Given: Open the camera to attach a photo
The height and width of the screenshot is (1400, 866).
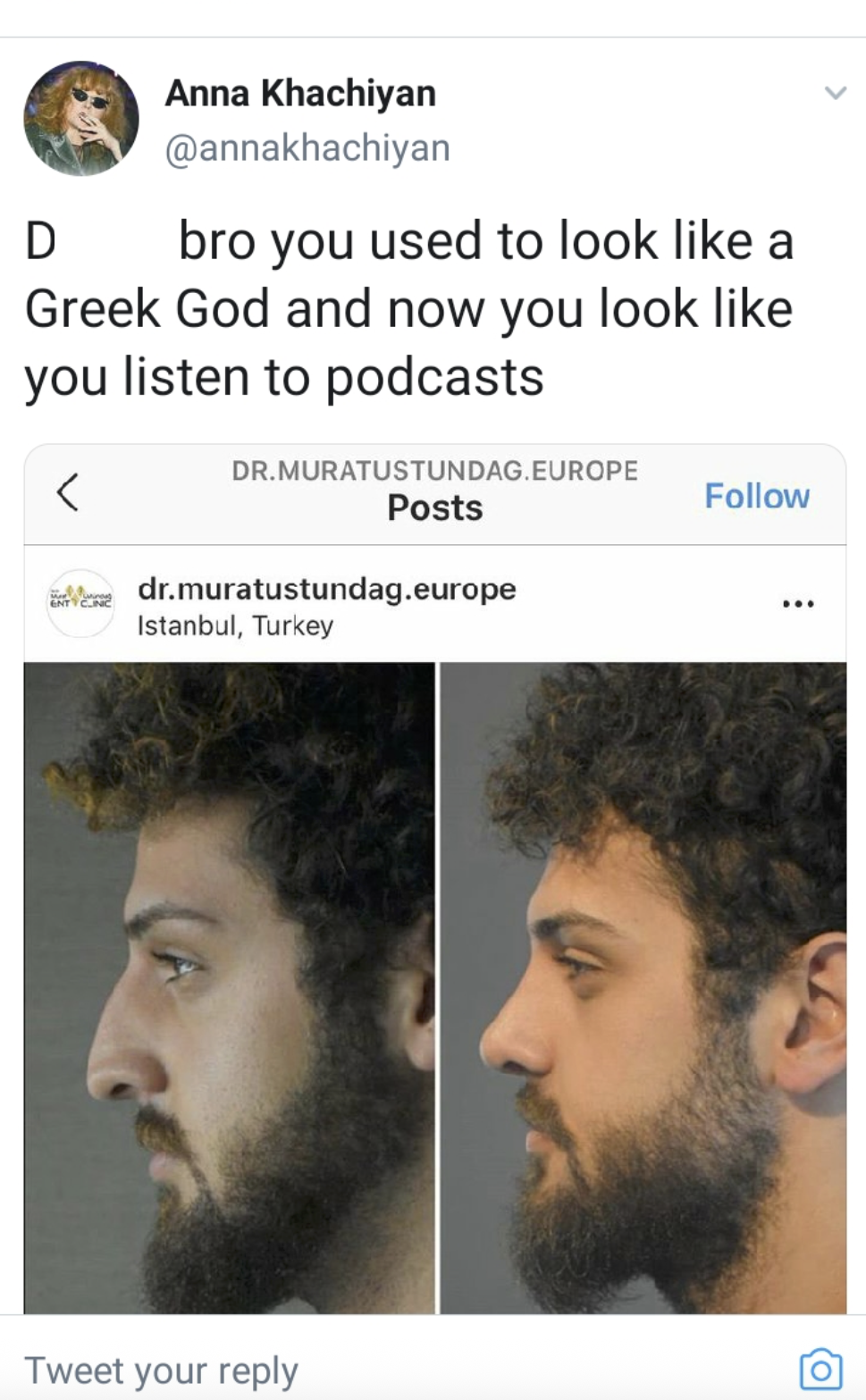Looking at the screenshot, I should pos(820,1369).
